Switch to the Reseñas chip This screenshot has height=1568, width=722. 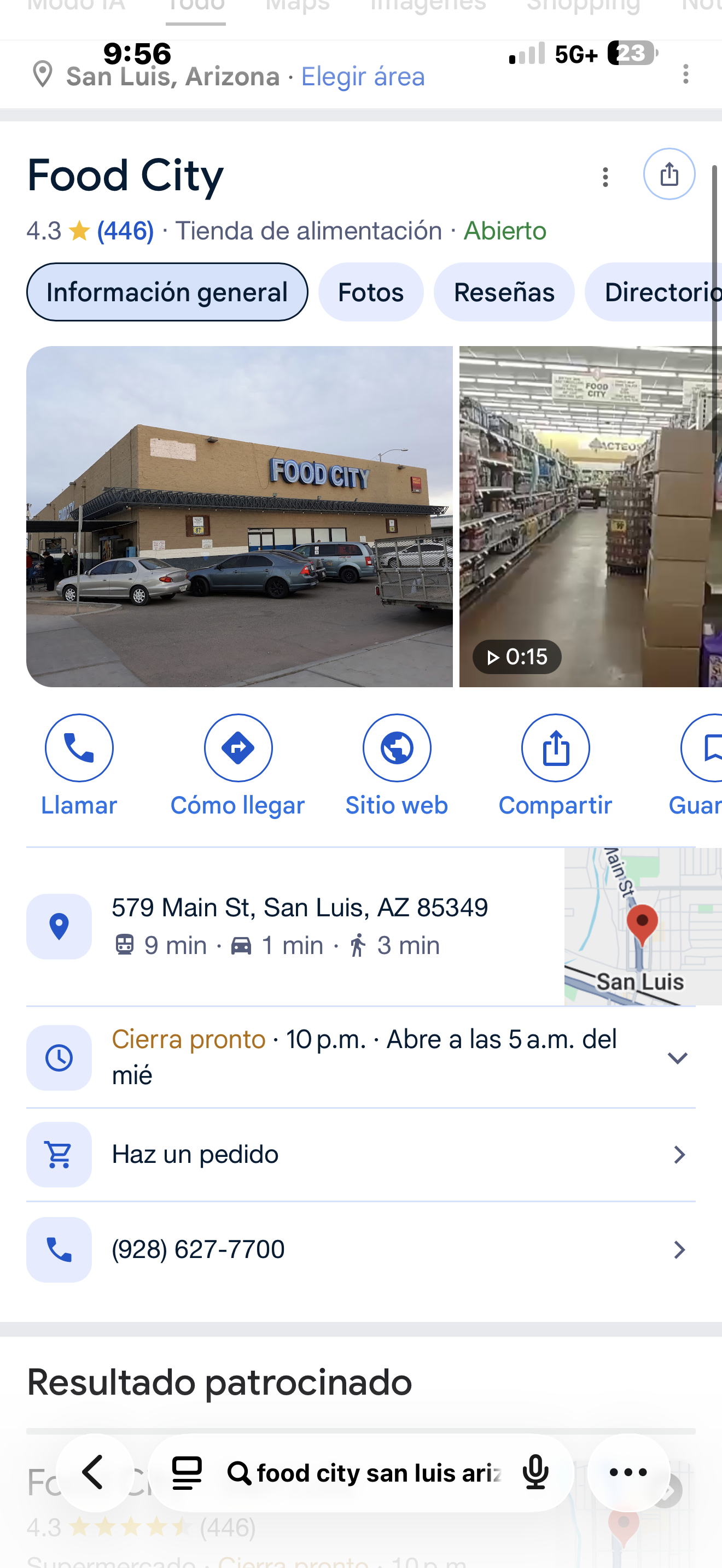(x=504, y=292)
